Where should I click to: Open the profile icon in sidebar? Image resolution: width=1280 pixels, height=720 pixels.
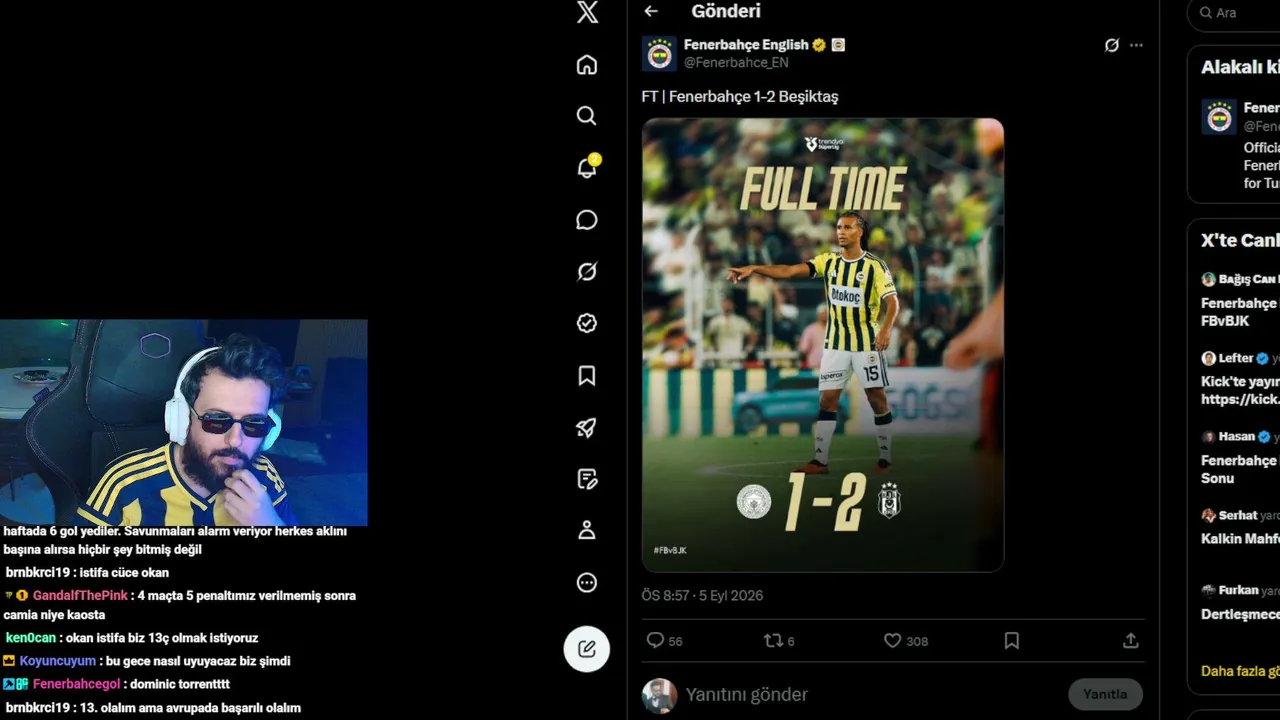pyautogui.click(x=587, y=530)
